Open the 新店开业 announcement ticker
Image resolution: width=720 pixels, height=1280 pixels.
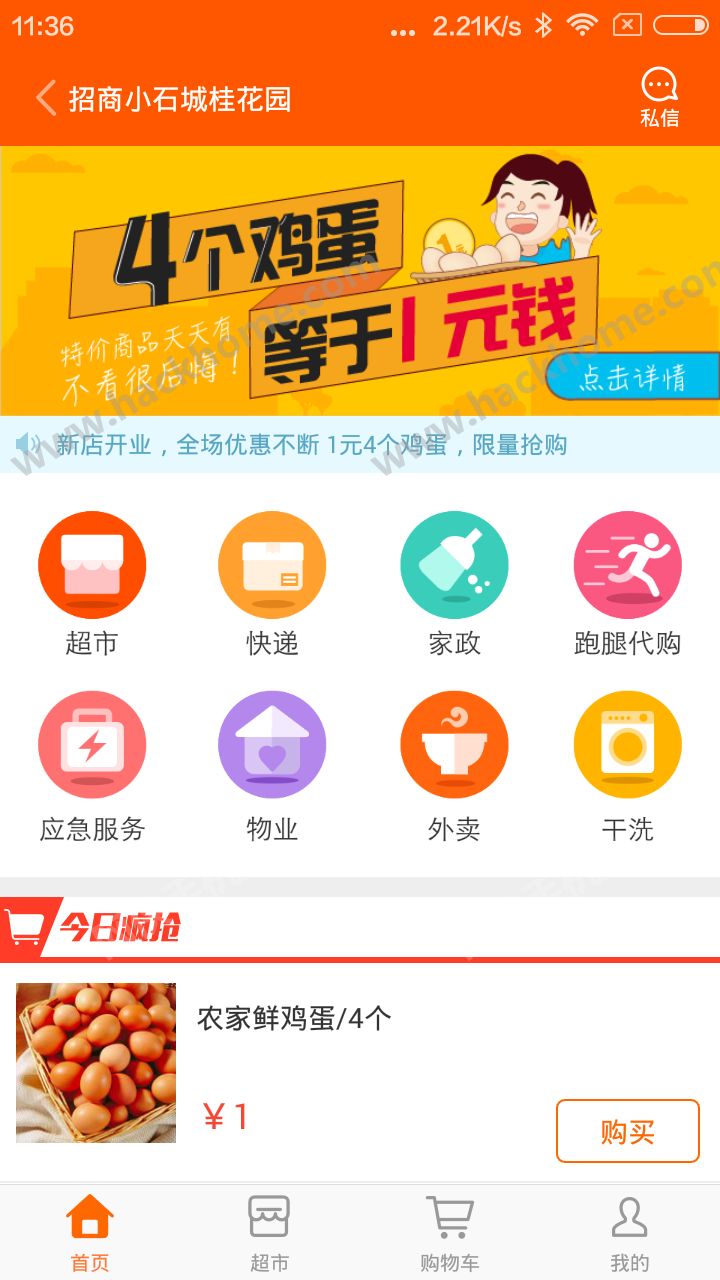click(x=360, y=444)
